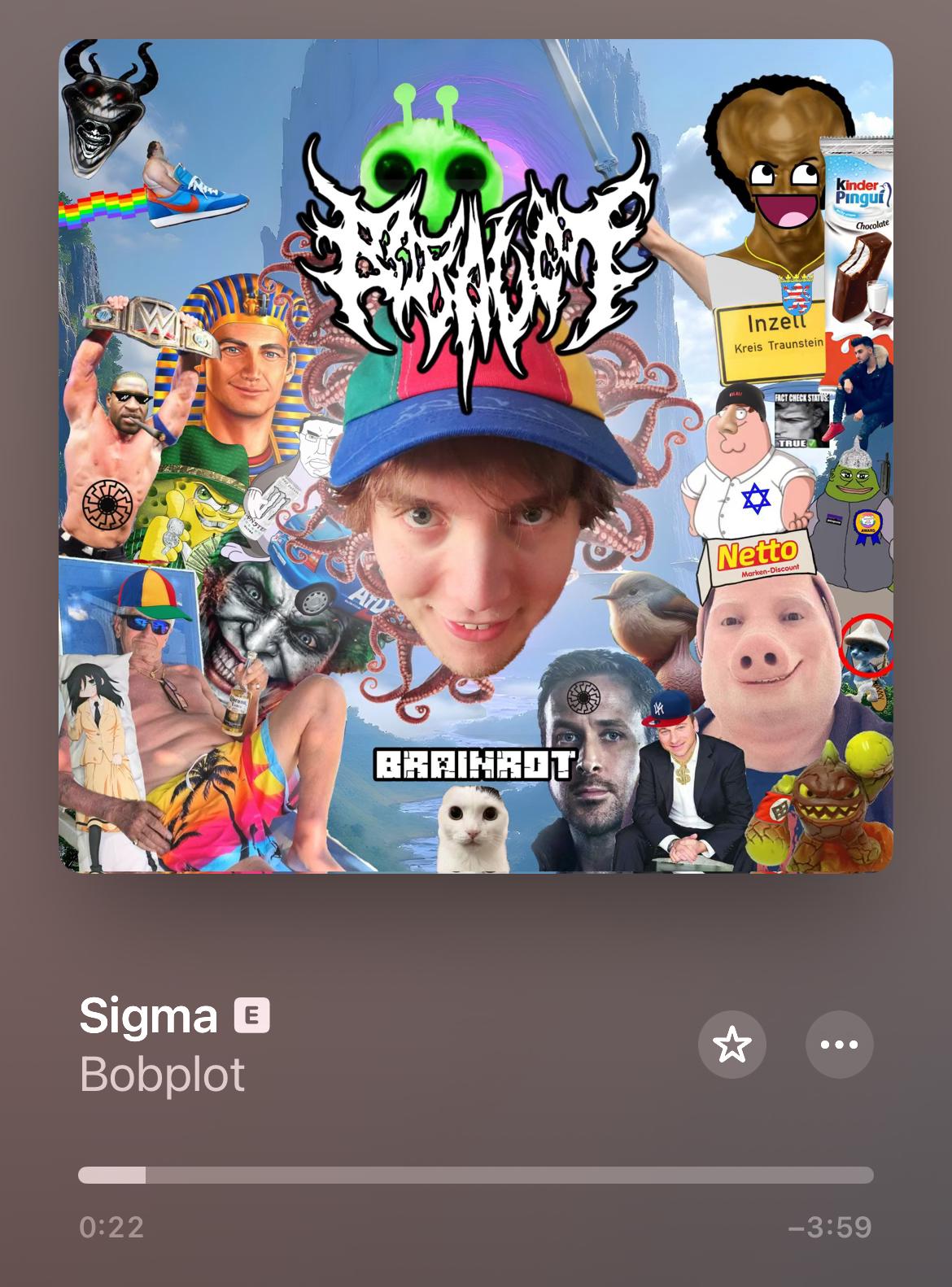Open the more options menu
This screenshot has width=952, height=1287.
839,1045
